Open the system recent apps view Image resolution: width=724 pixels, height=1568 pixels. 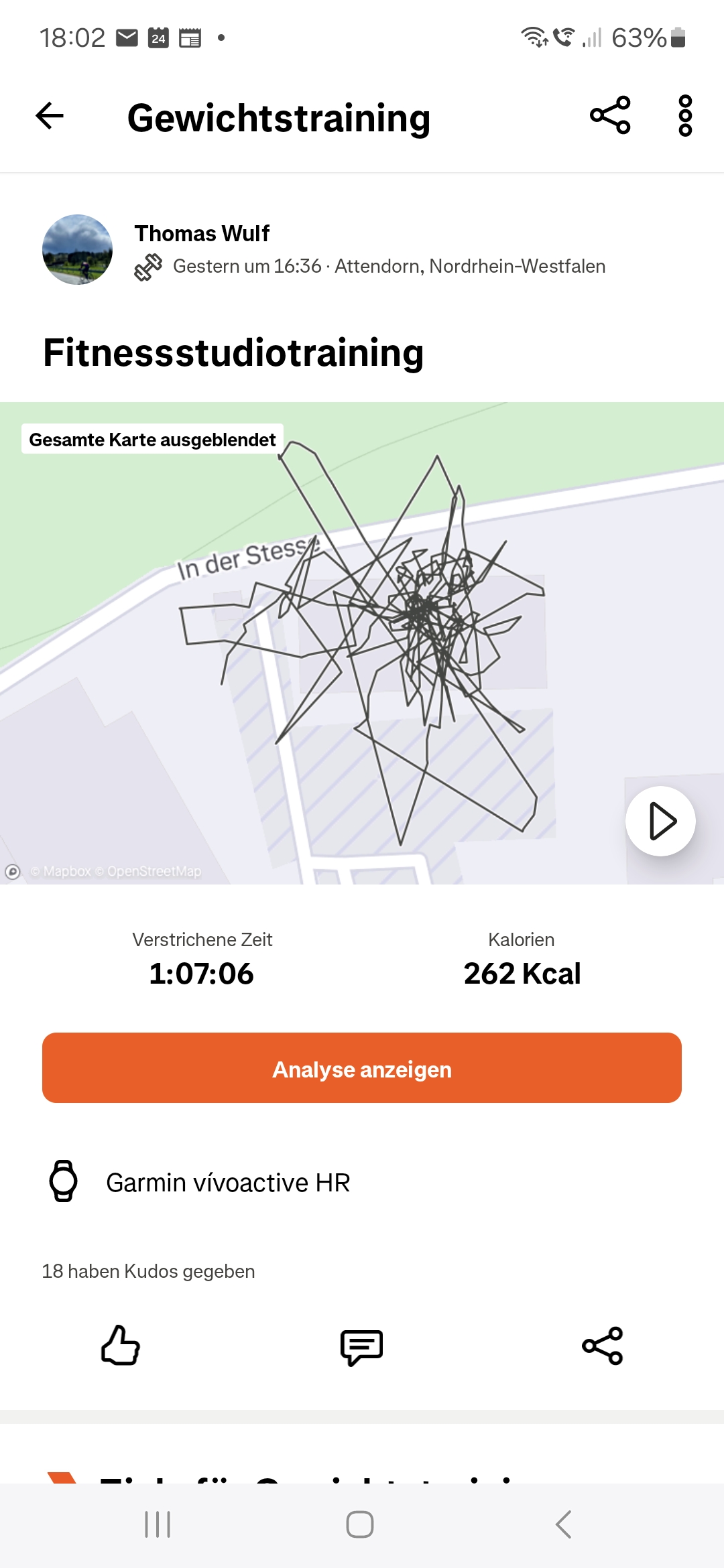[x=158, y=1524]
